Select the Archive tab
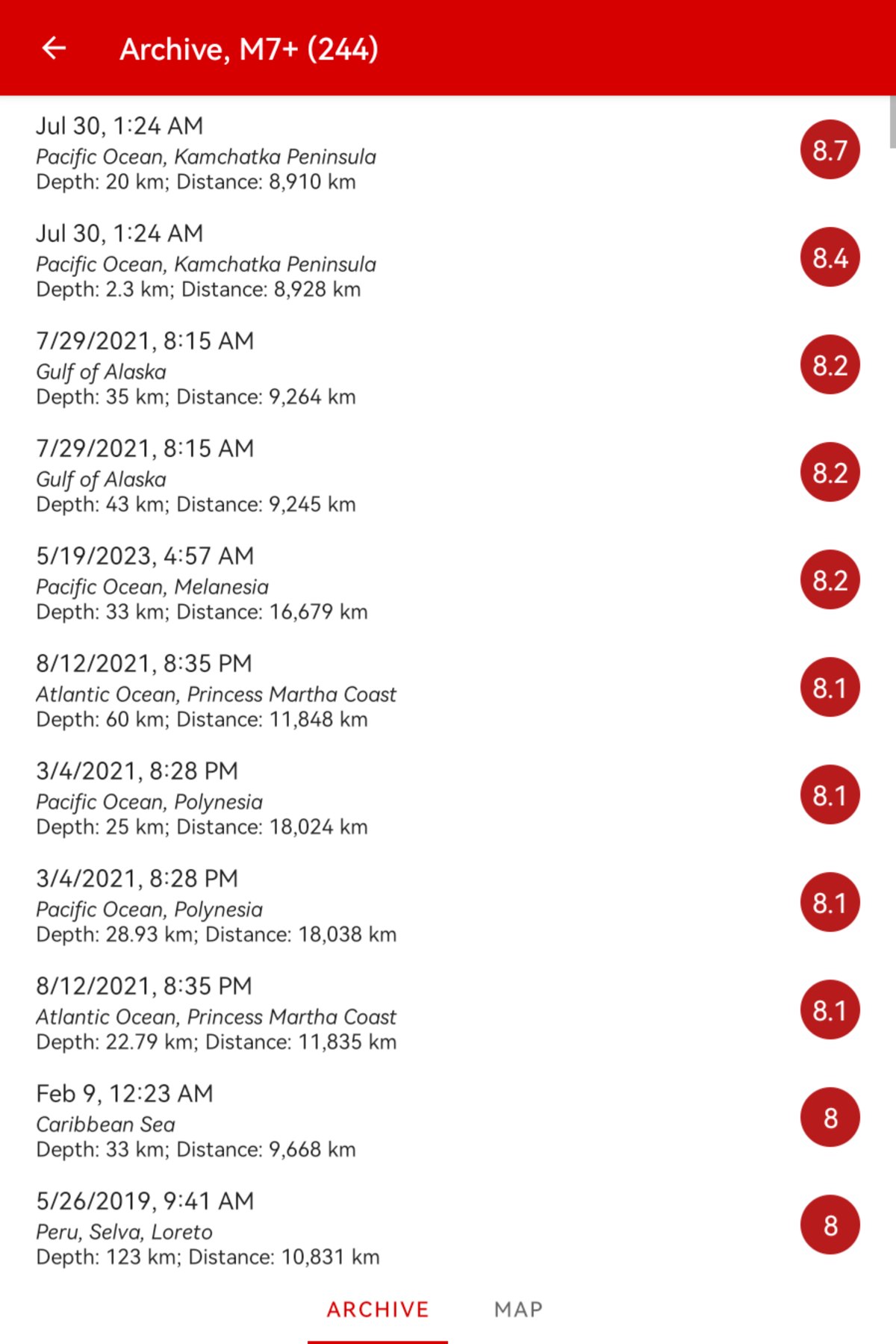This screenshot has height=1344, width=896. [378, 1309]
